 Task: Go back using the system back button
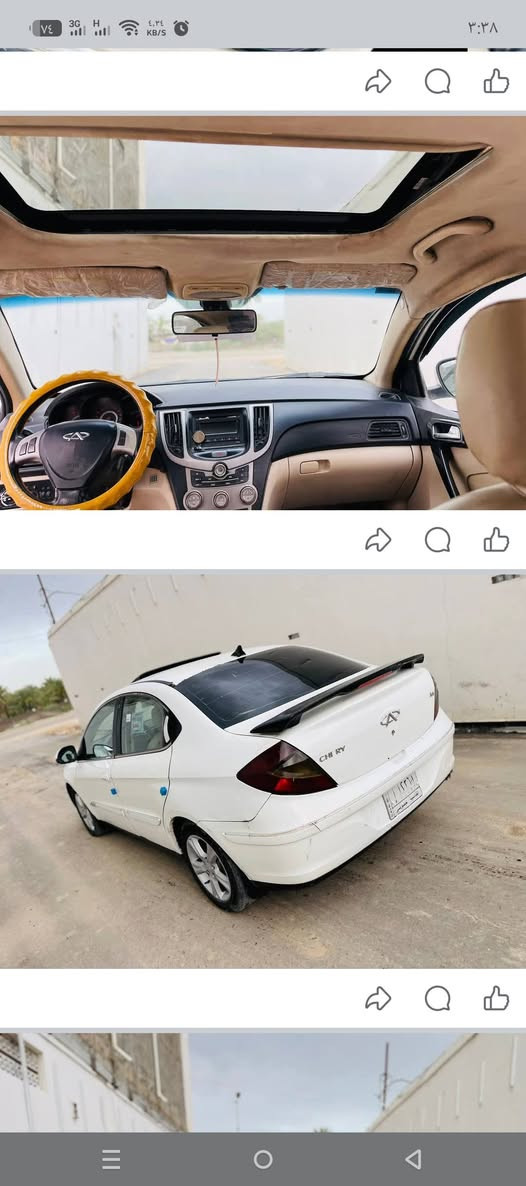click(x=413, y=1159)
